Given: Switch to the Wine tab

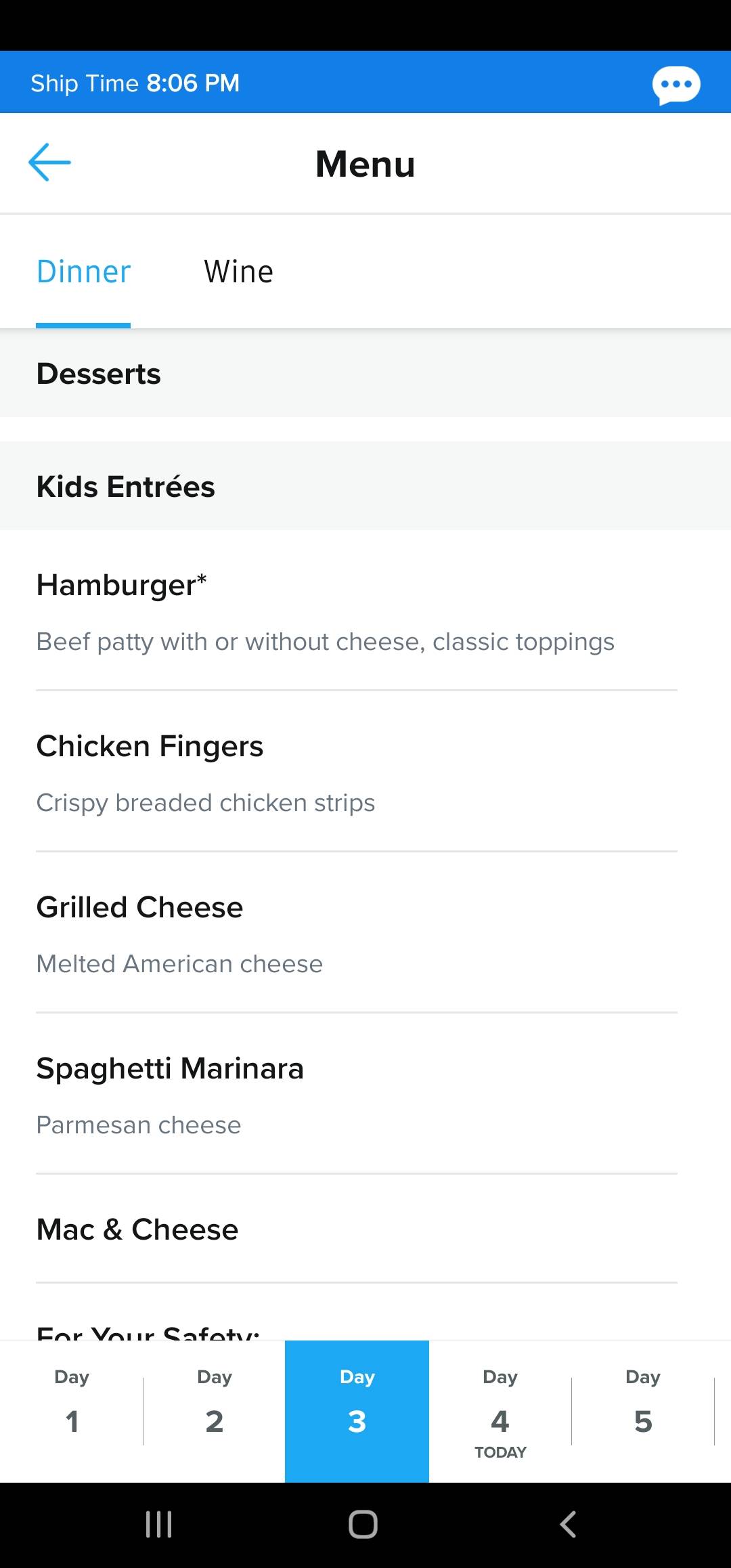Looking at the screenshot, I should click(x=239, y=272).
